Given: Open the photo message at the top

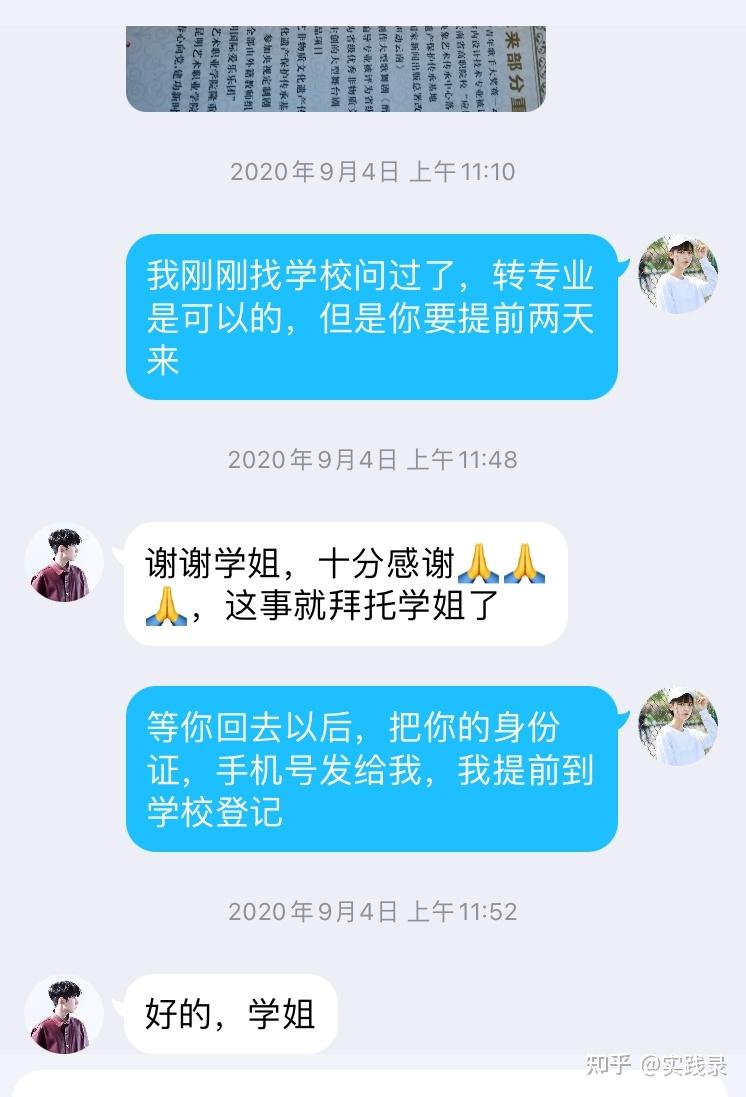Looking at the screenshot, I should pos(335,67).
